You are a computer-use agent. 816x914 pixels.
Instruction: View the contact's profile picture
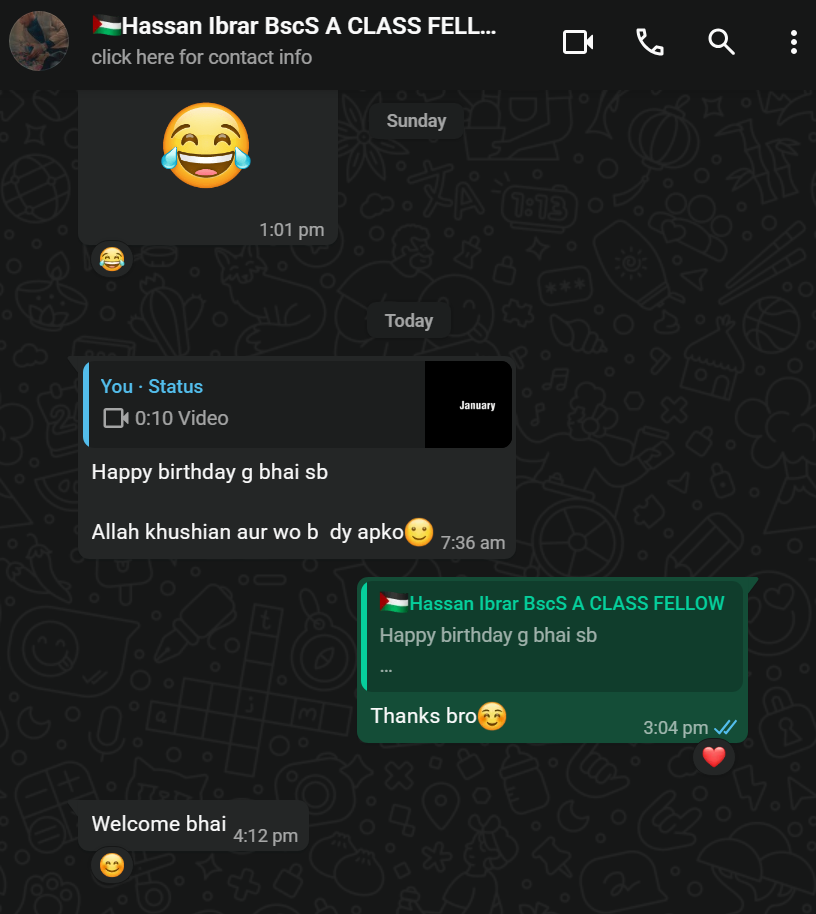[39, 42]
